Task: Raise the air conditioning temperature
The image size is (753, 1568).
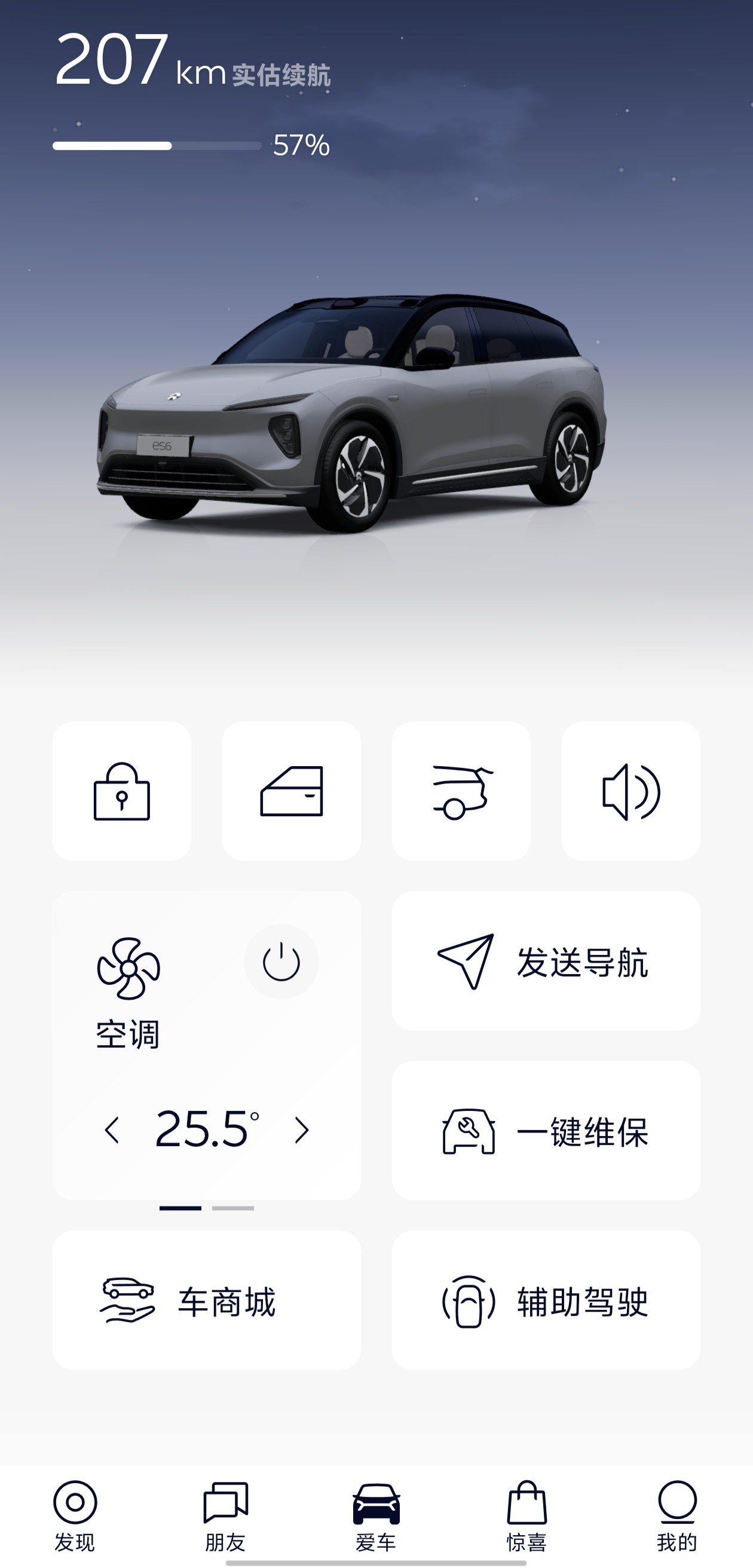Action: pyautogui.click(x=301, y=1131)
